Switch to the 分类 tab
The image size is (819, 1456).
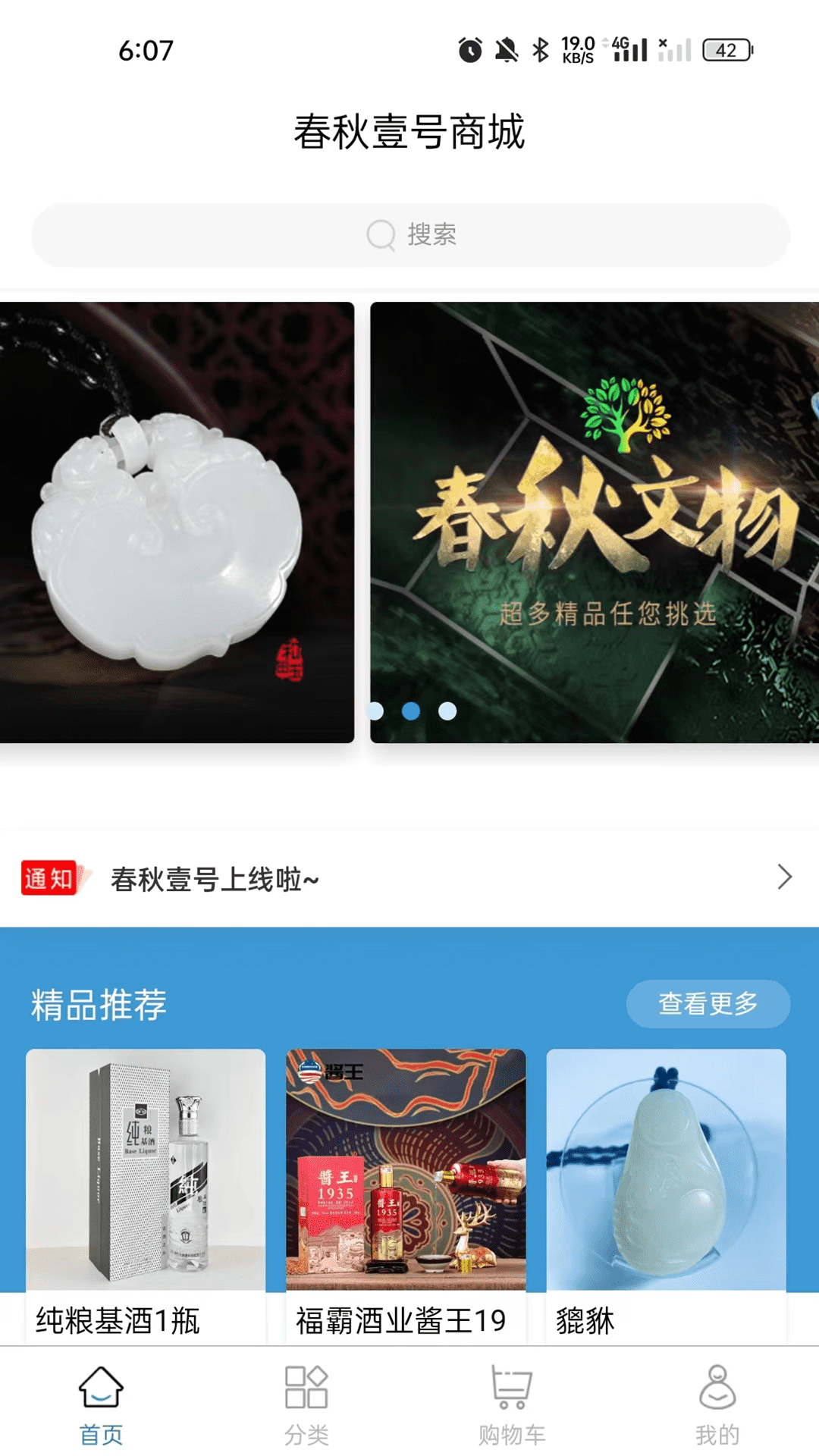tap(306, 1404)
